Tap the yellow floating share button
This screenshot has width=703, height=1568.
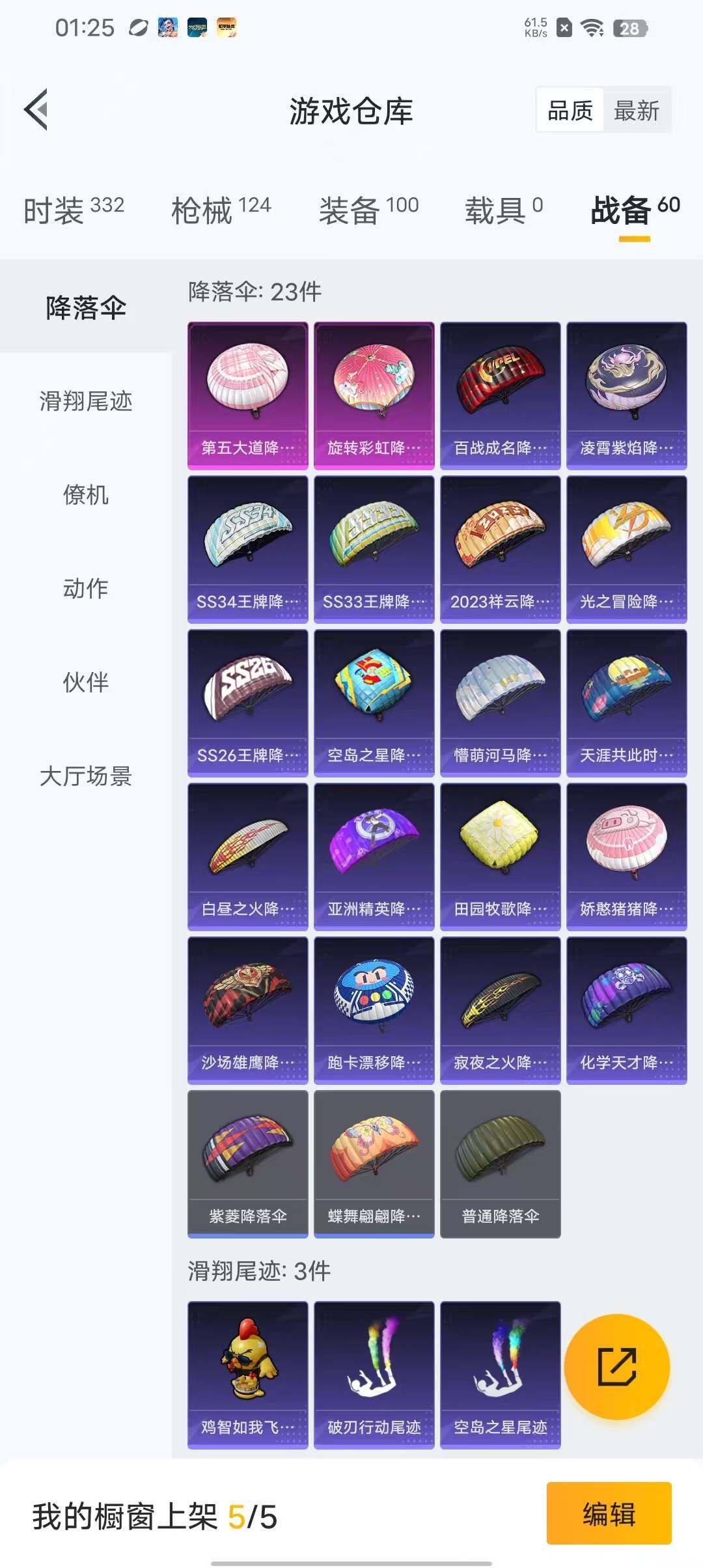coord(616,1366)
